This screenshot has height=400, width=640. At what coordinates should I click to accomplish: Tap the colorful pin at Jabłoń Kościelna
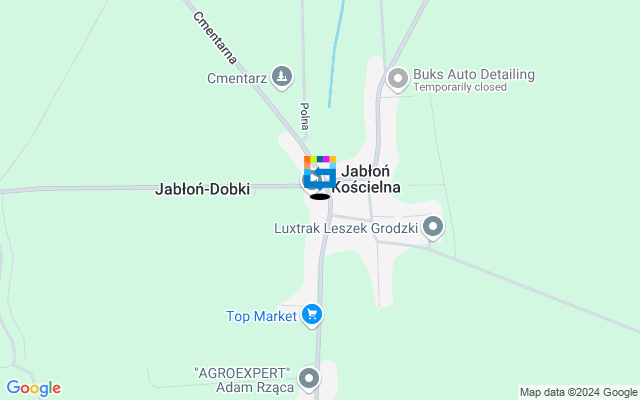320,173
